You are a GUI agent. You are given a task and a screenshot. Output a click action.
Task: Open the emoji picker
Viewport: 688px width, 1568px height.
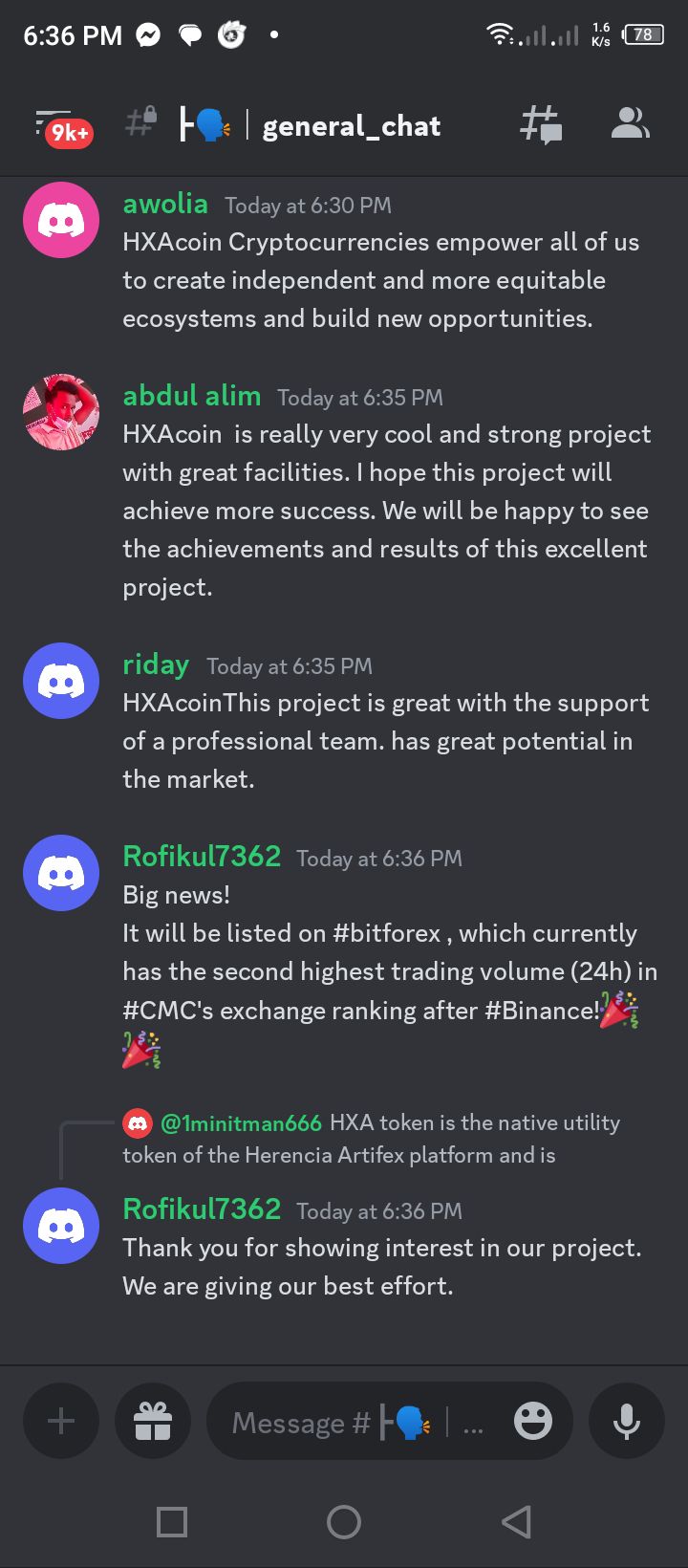533,1421
